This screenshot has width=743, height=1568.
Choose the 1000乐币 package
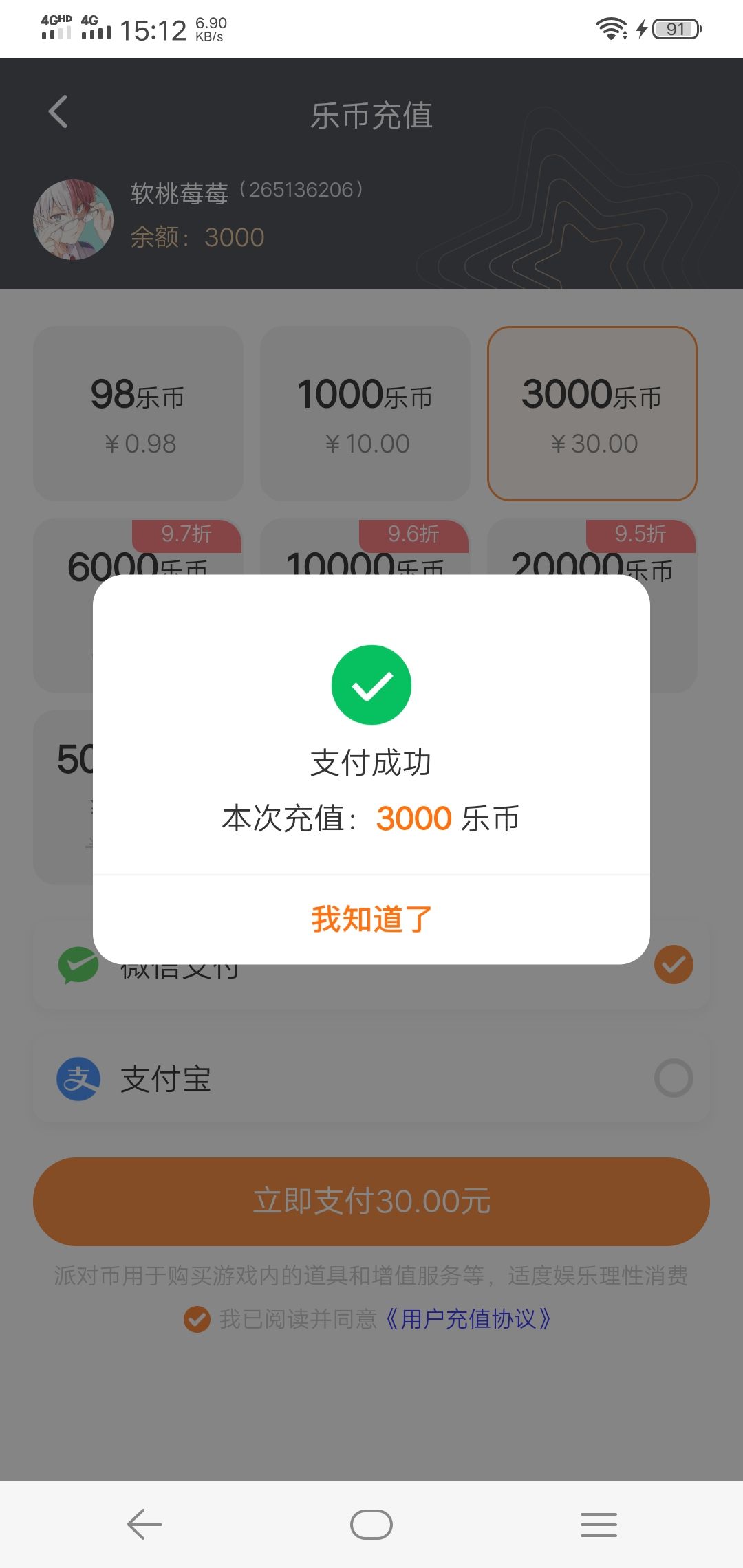pyautogui.click(x=365, y=413)
